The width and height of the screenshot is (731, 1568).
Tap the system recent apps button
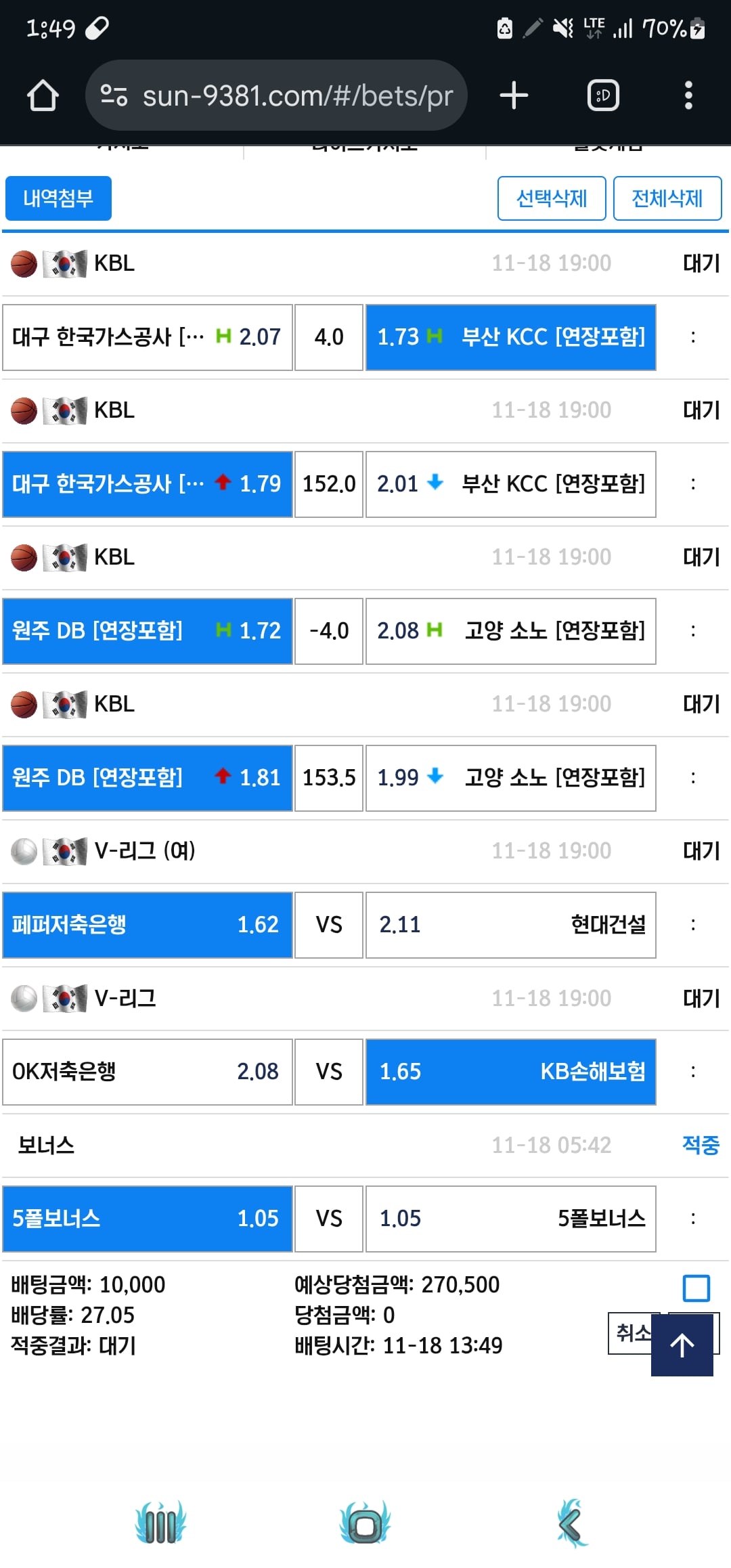(x=160, y=1525)
